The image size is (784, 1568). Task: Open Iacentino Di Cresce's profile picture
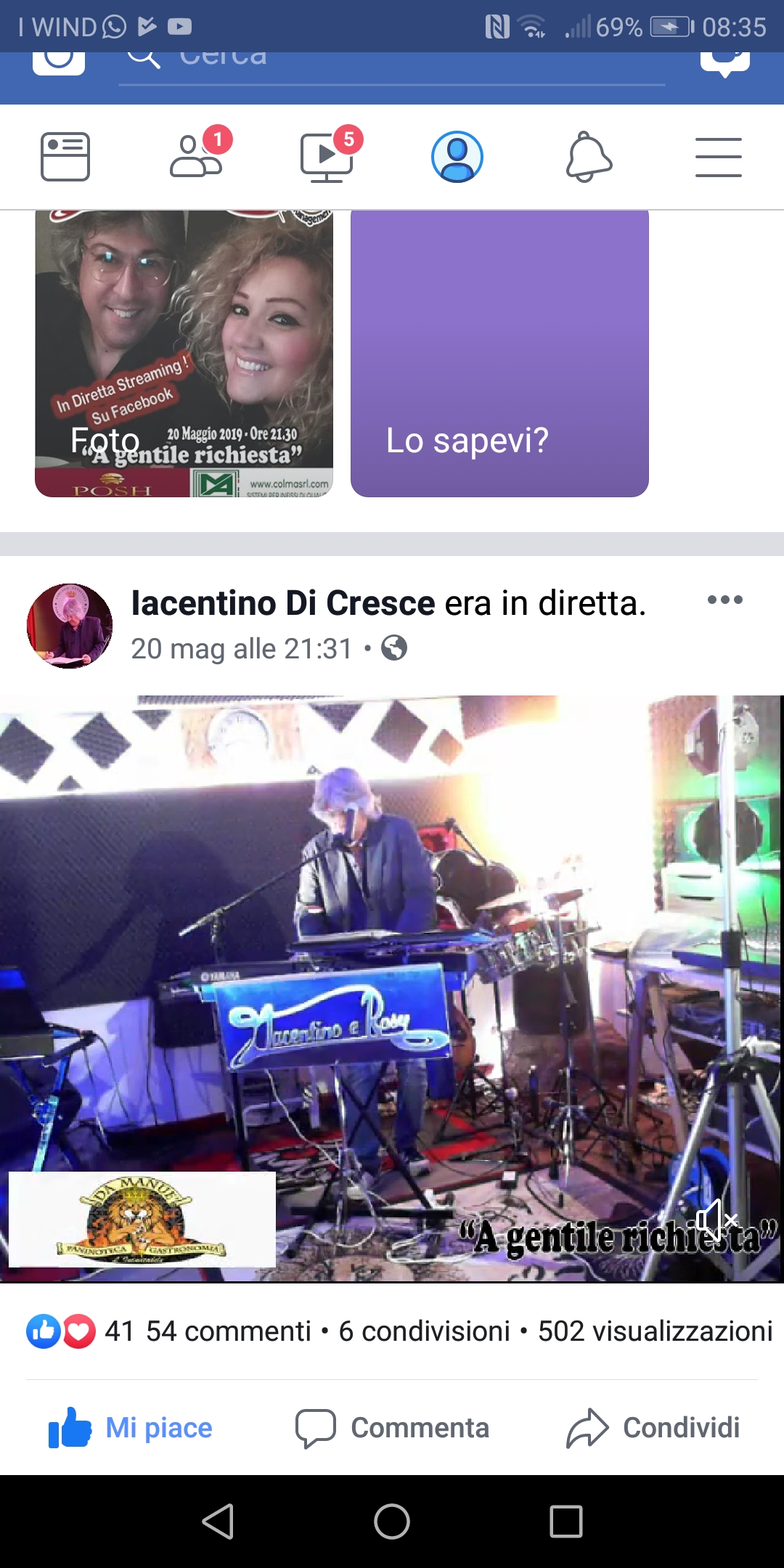pyautogui.click(x=70, y=626)
